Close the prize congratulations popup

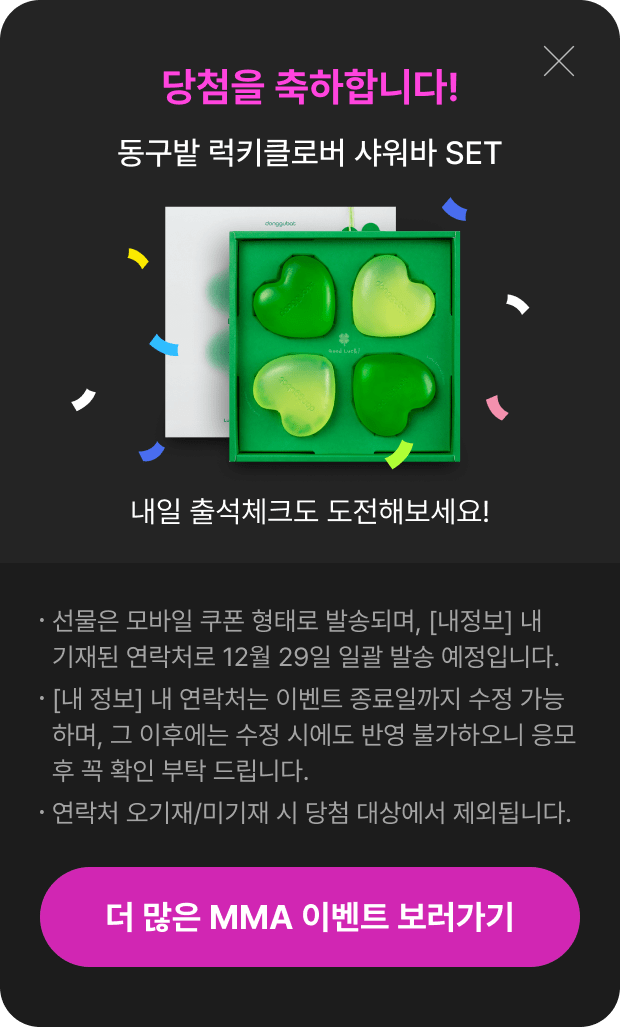coord(558,61)
